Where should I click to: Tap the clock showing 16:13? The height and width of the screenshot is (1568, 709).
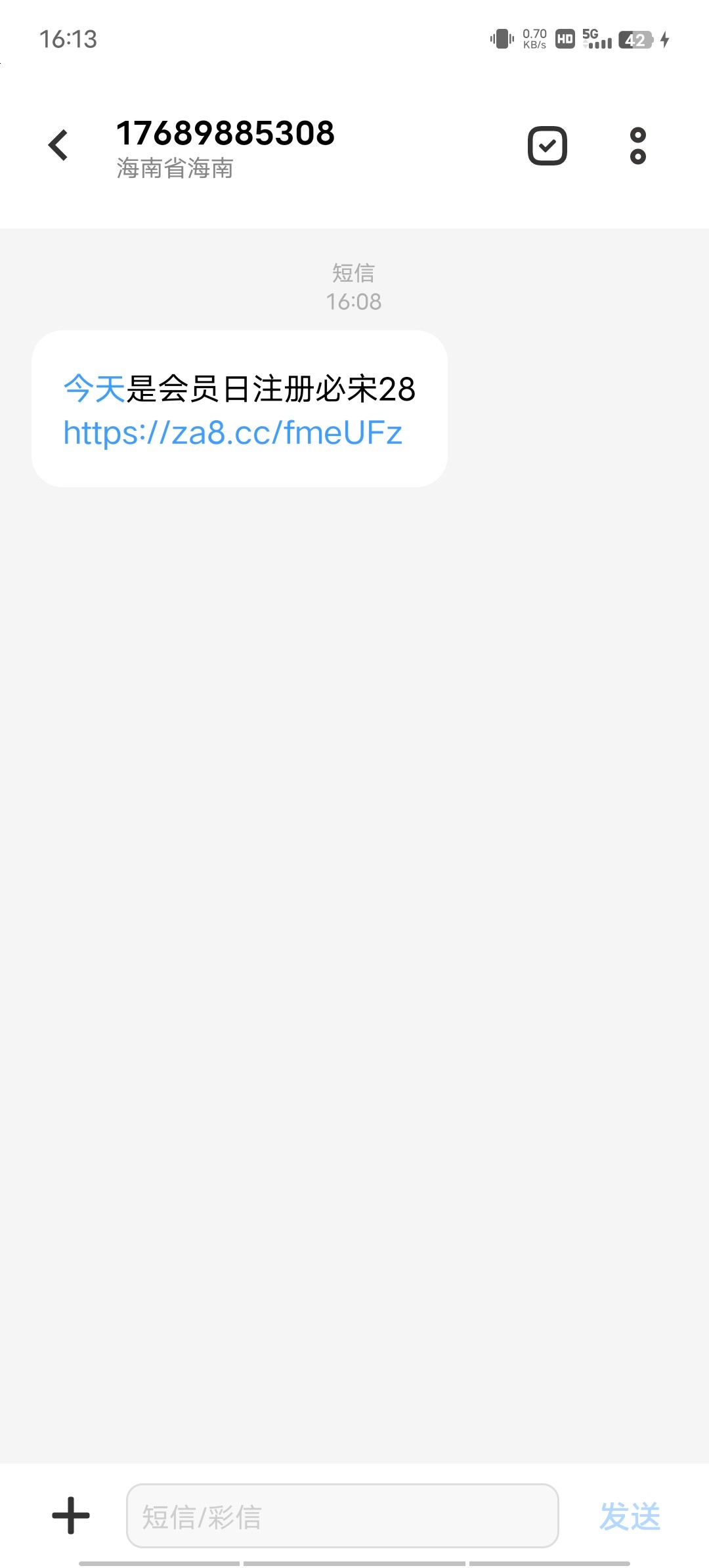click(x=67, y=39)
